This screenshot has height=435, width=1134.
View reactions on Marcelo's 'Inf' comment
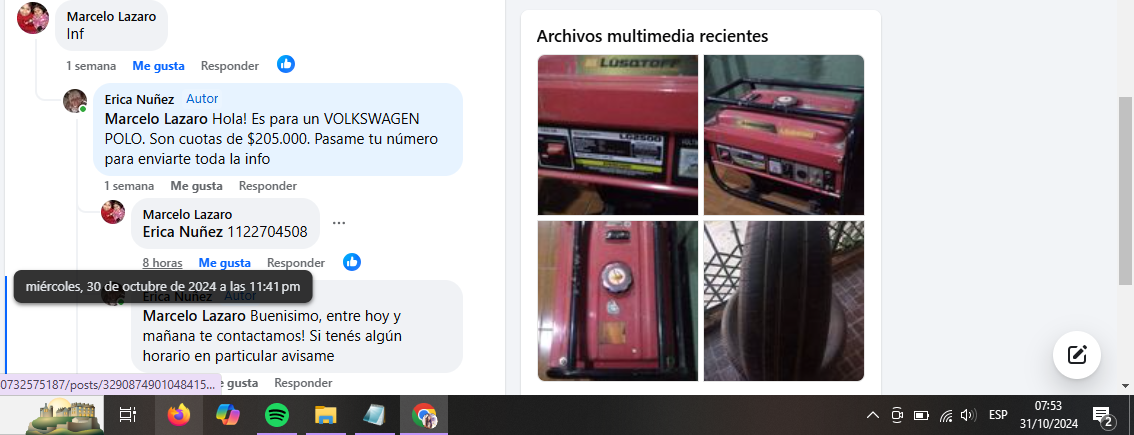(286, 64)
